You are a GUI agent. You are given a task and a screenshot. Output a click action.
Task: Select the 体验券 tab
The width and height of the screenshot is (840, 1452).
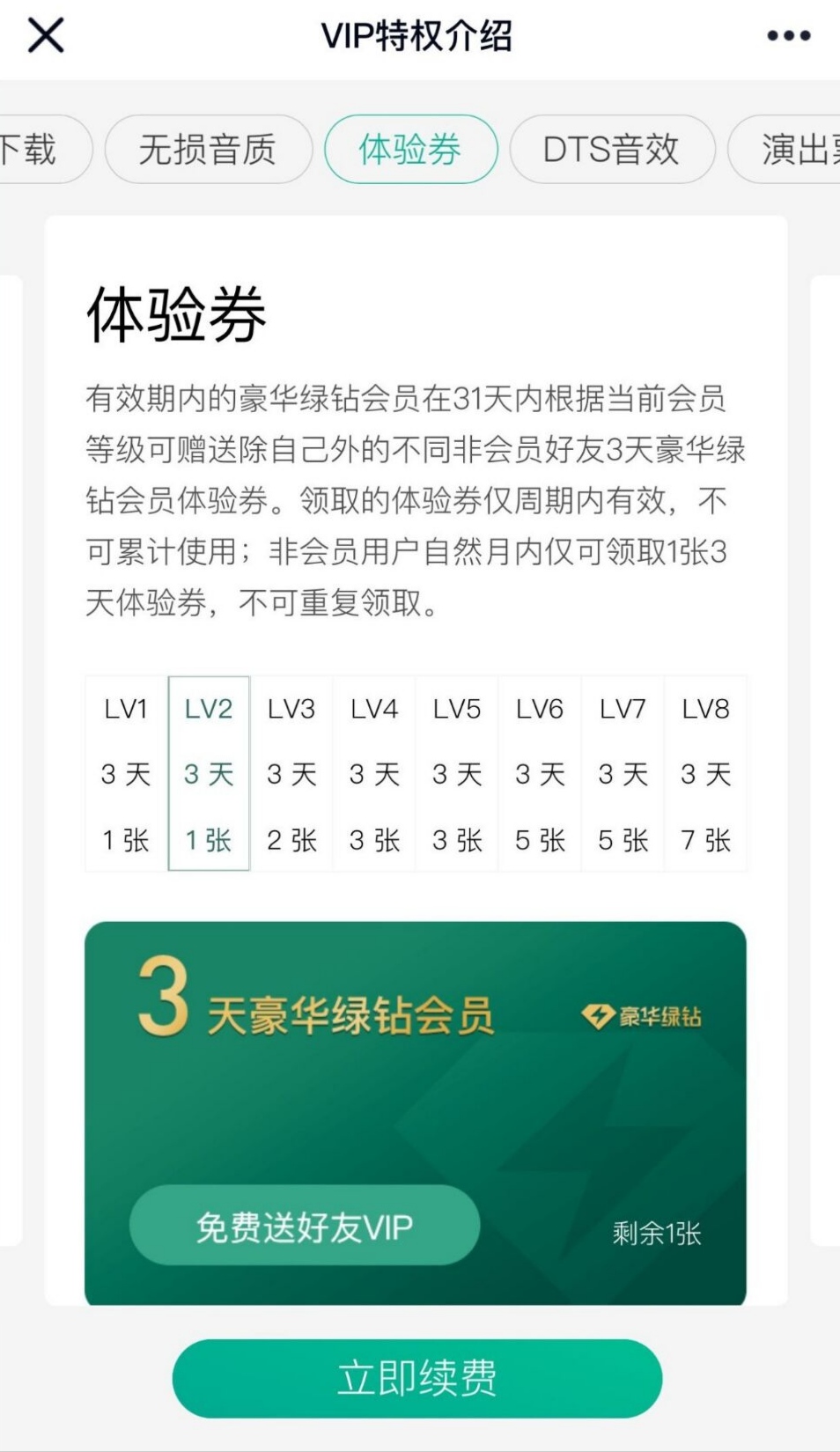click(x=410, y=150)
